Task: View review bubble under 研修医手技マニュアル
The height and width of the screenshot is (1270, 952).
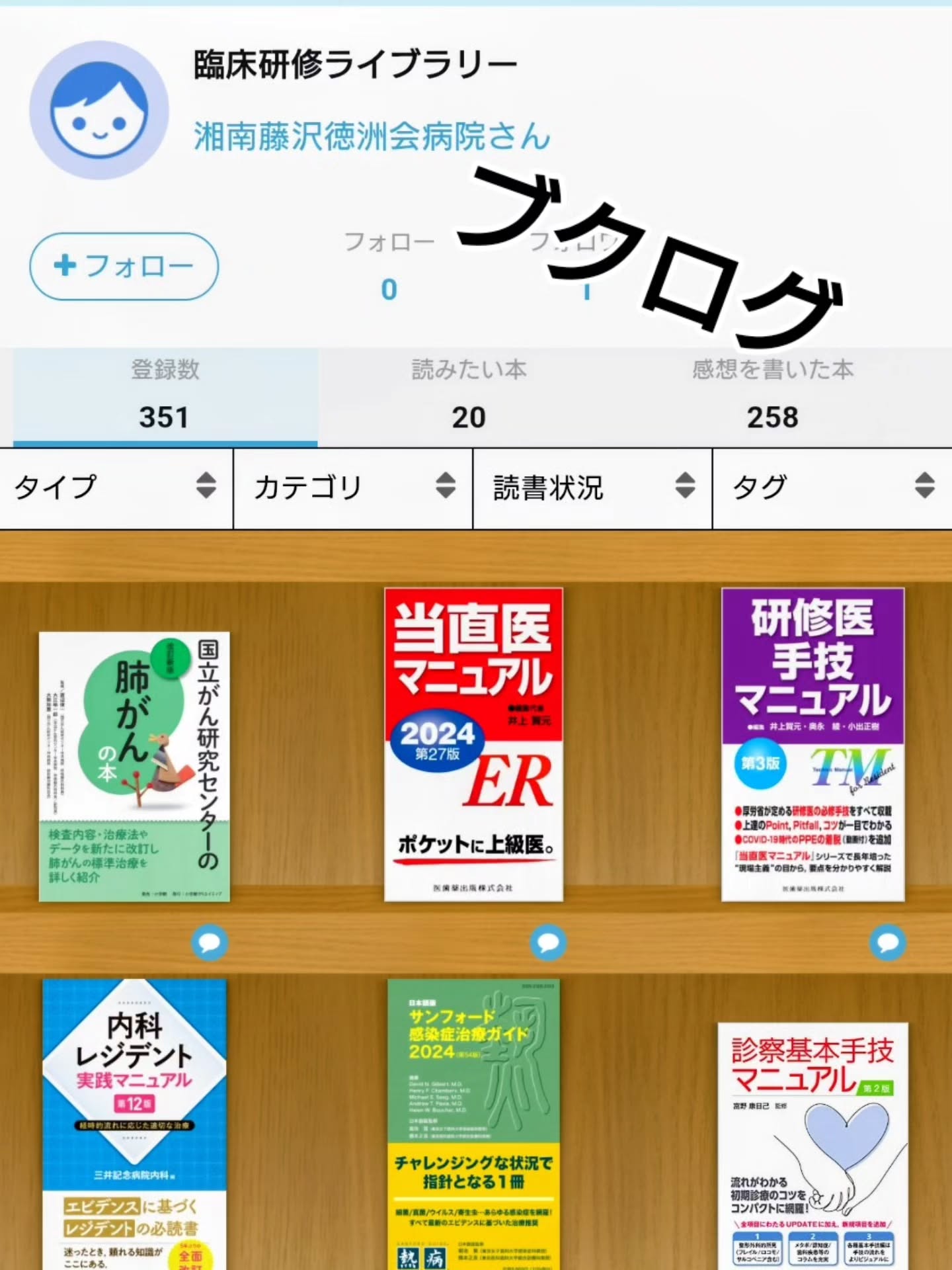Action: [x=887, y=942]
